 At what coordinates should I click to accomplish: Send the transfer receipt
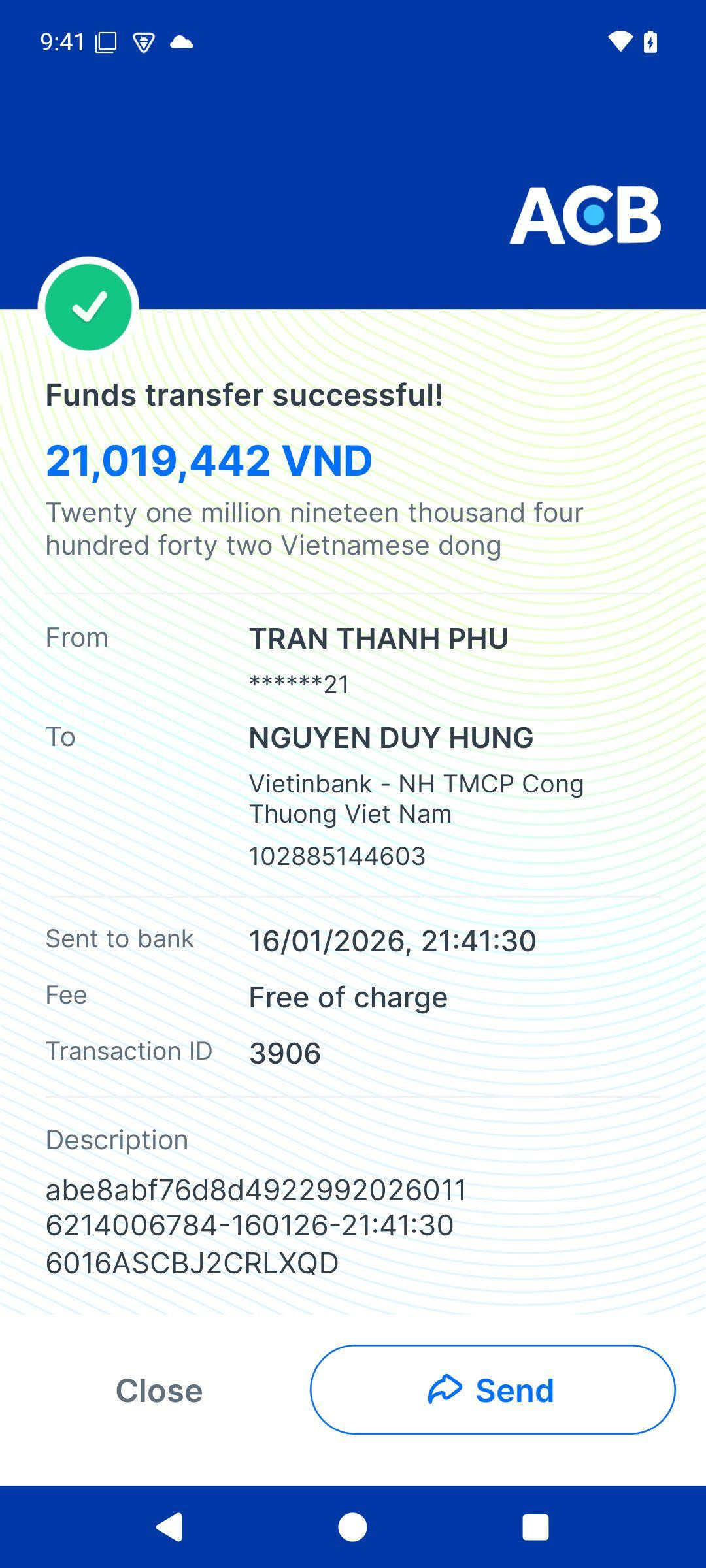(492, 1390)
